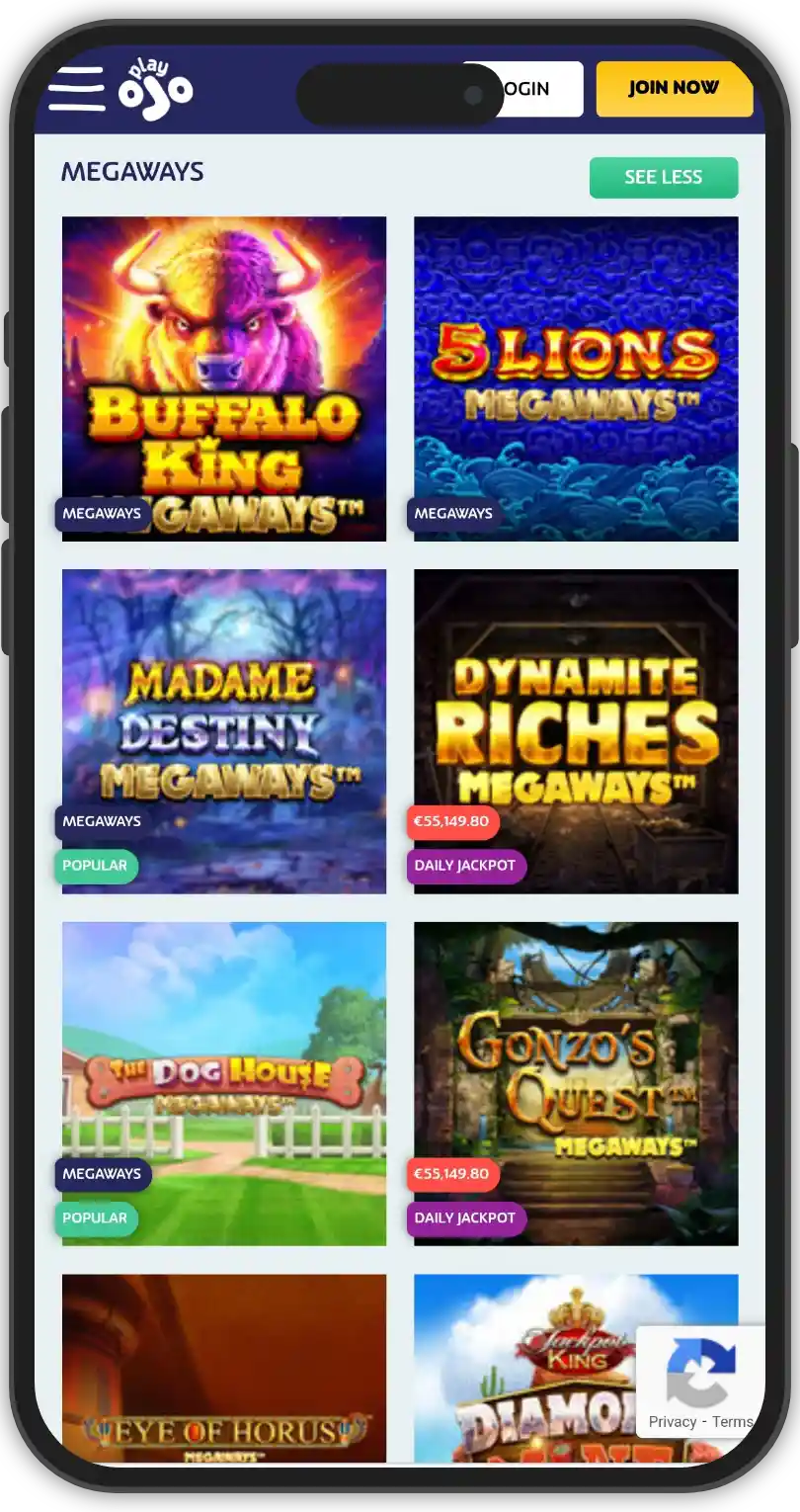The width and height of the screenshot is (800, 1512).
Task: Choose Gonzo's Quest Megaways game
Action: [x=576, y=1067]
